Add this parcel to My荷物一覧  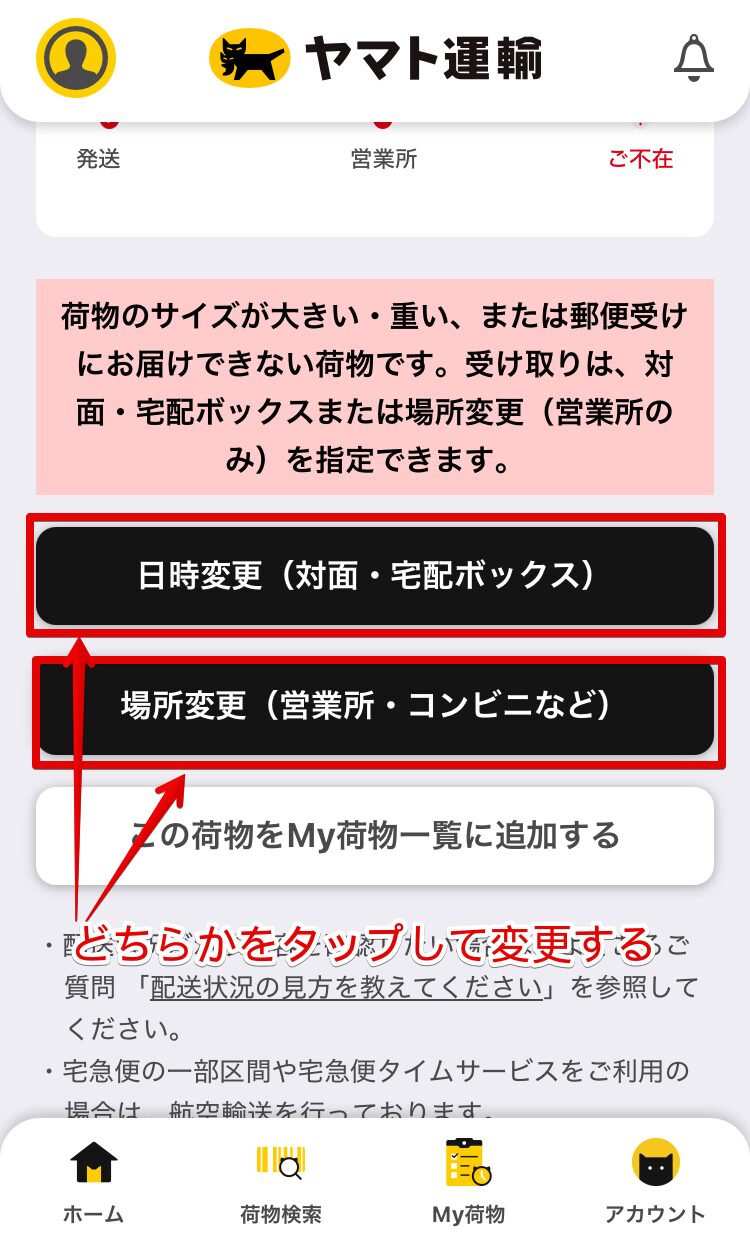pyautogui.click(x=375, y=836)
